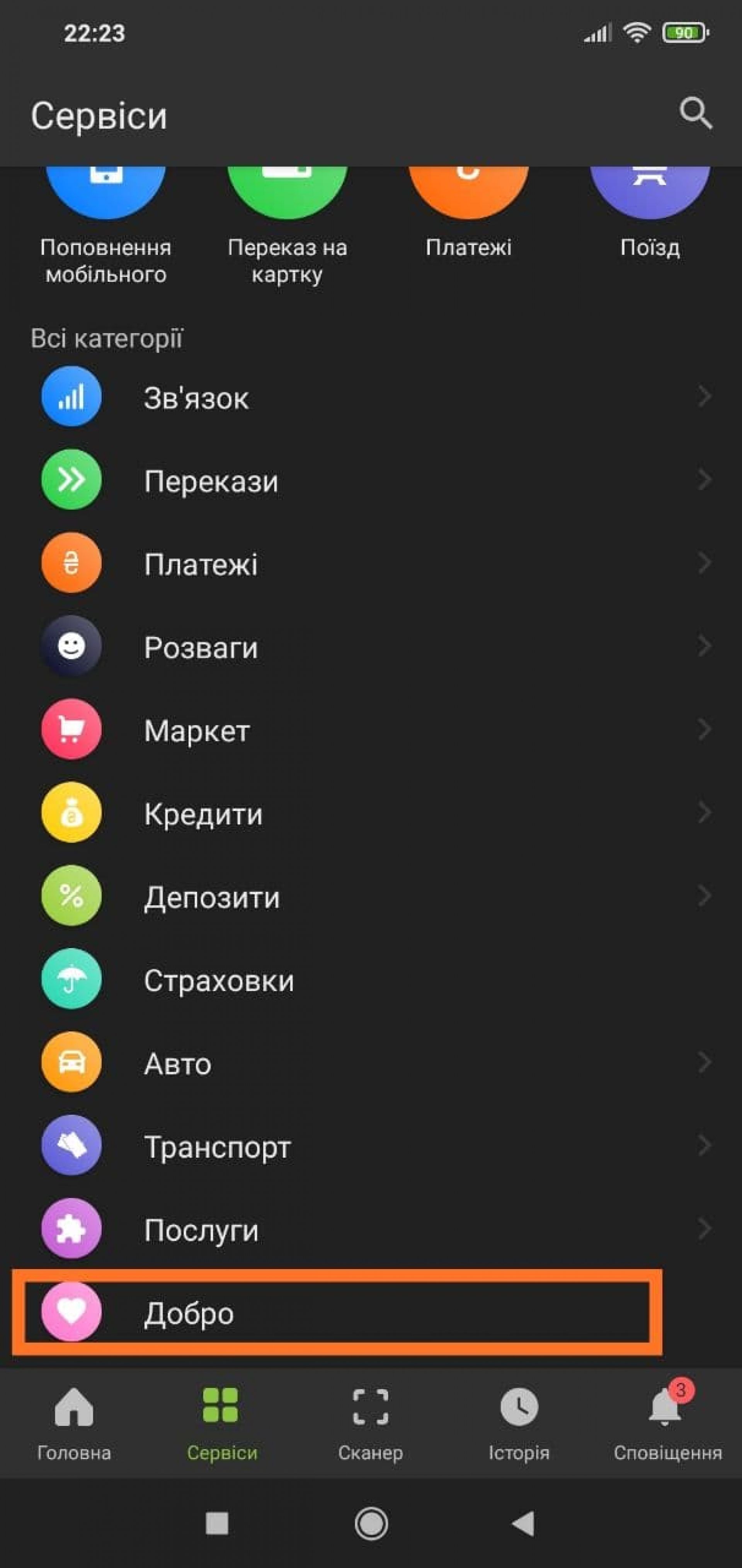Open the Страховки category
Image resolution: width=742 pixels, height=1568 pixels.
371,980
